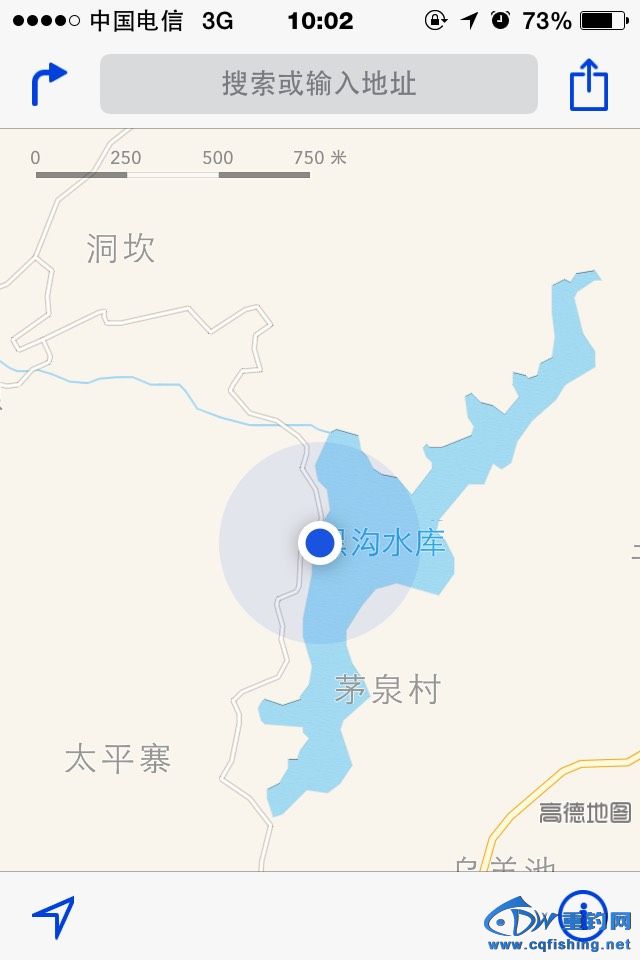Open the share menu
Screen dimensions: 640x960
589,84
